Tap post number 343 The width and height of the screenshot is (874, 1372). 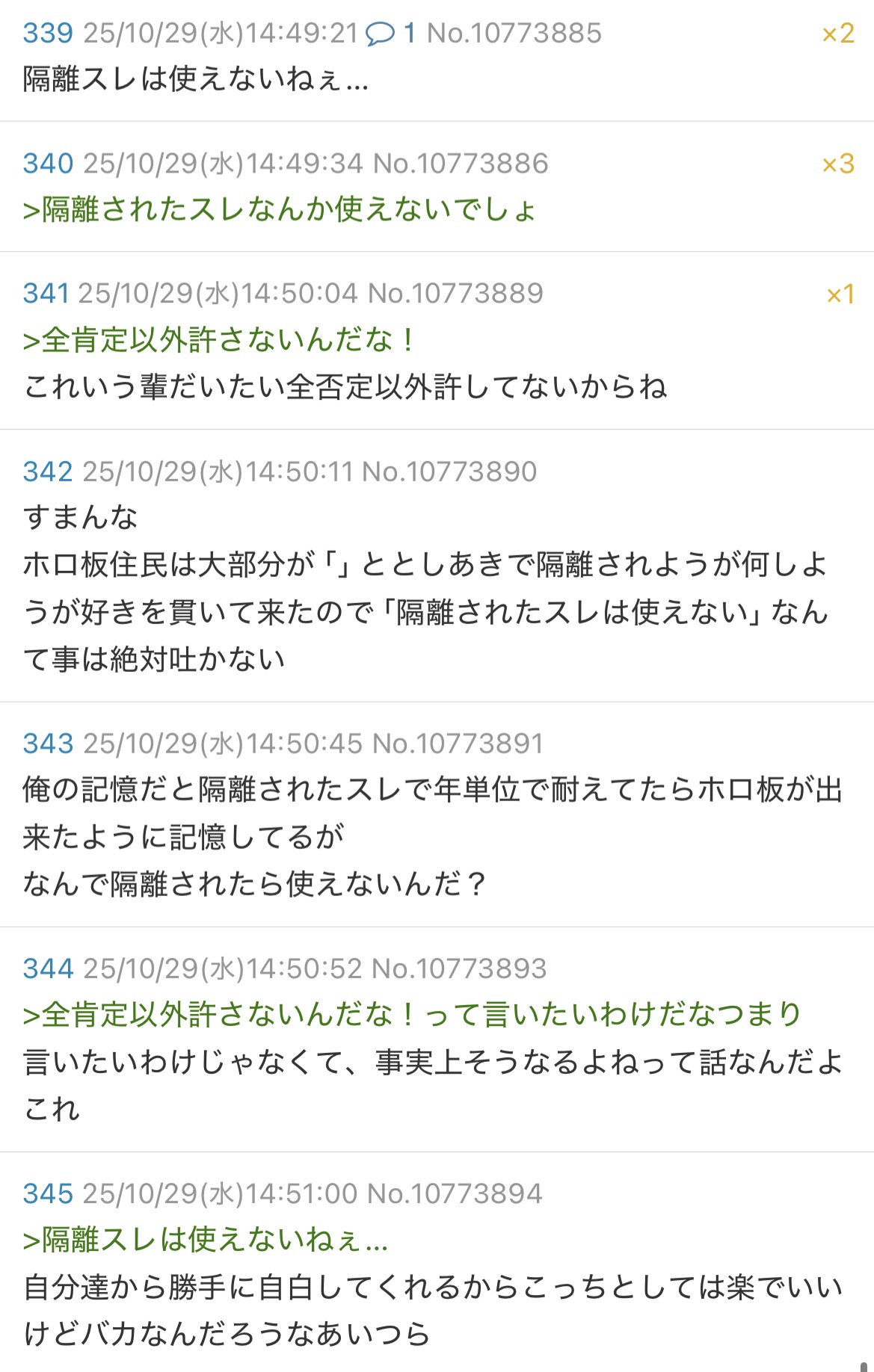tap(48, 744)
